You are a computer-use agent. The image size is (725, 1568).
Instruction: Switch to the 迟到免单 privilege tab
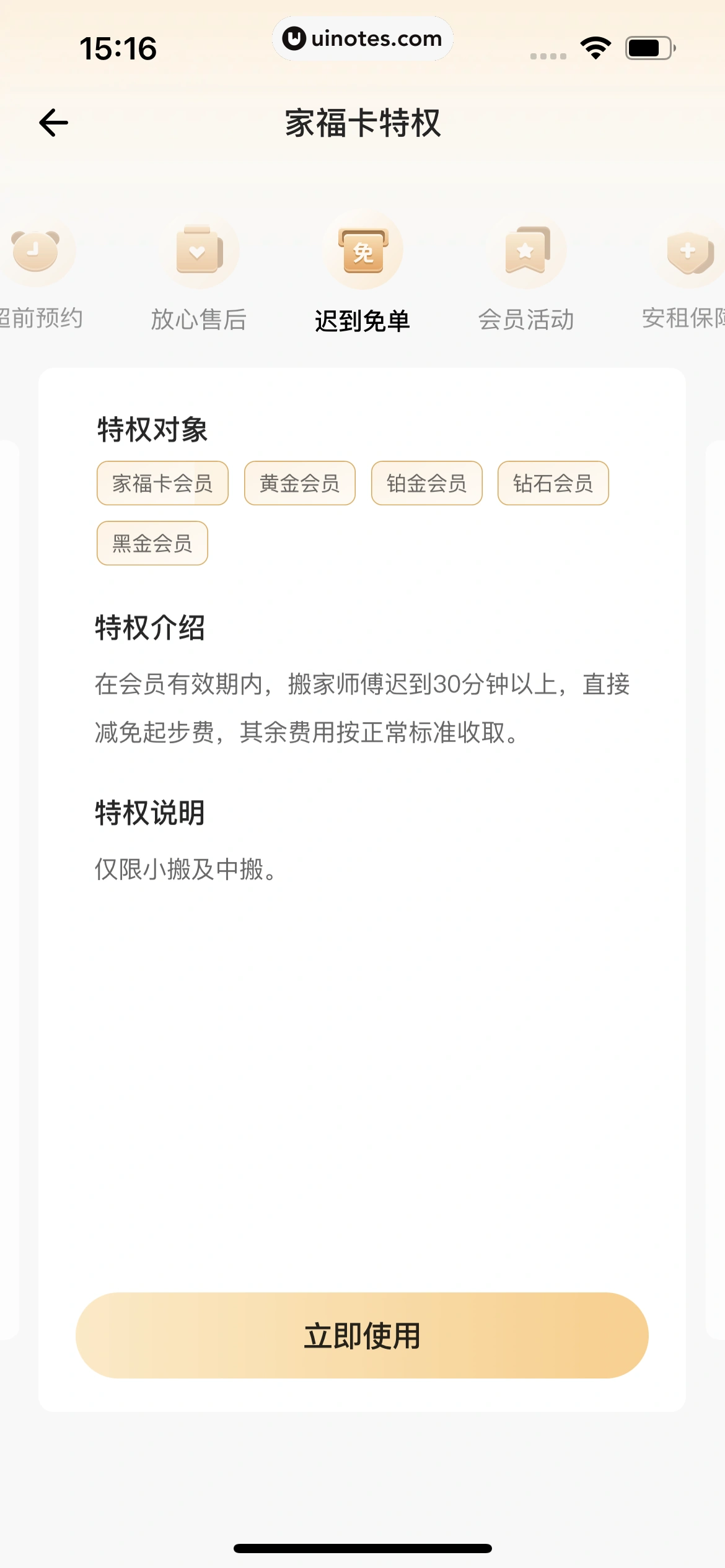pos(362,321)
